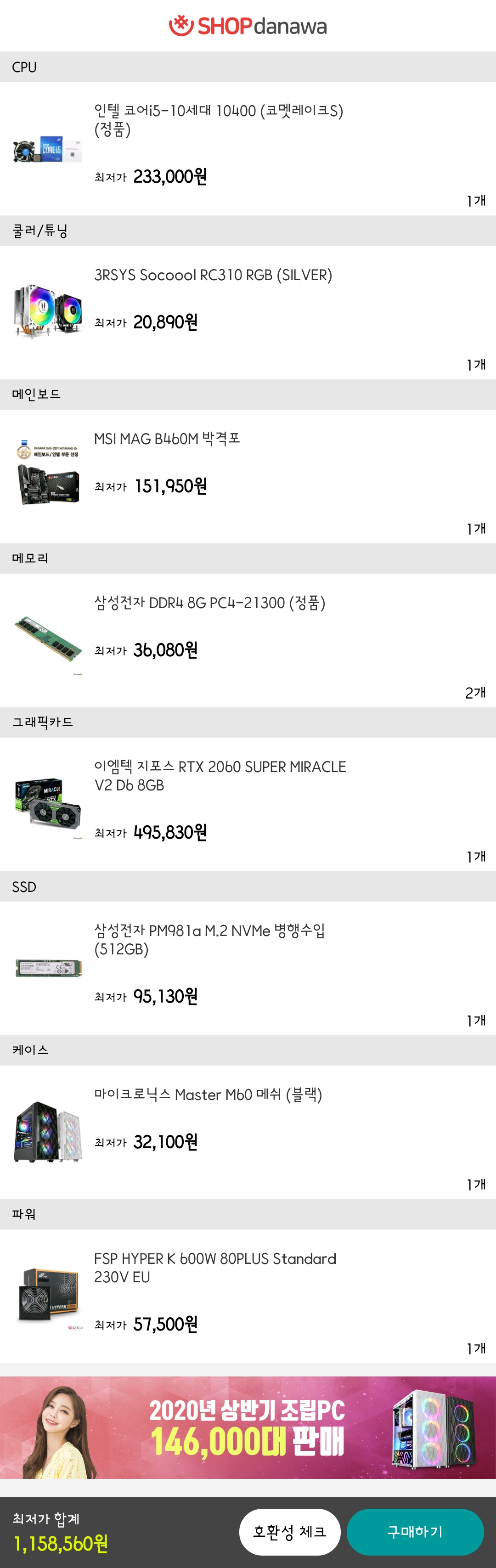496x1568 pixels.
Task: Open the FSP HYPER K 600W power supply
Action: (x=215, y=1267)
